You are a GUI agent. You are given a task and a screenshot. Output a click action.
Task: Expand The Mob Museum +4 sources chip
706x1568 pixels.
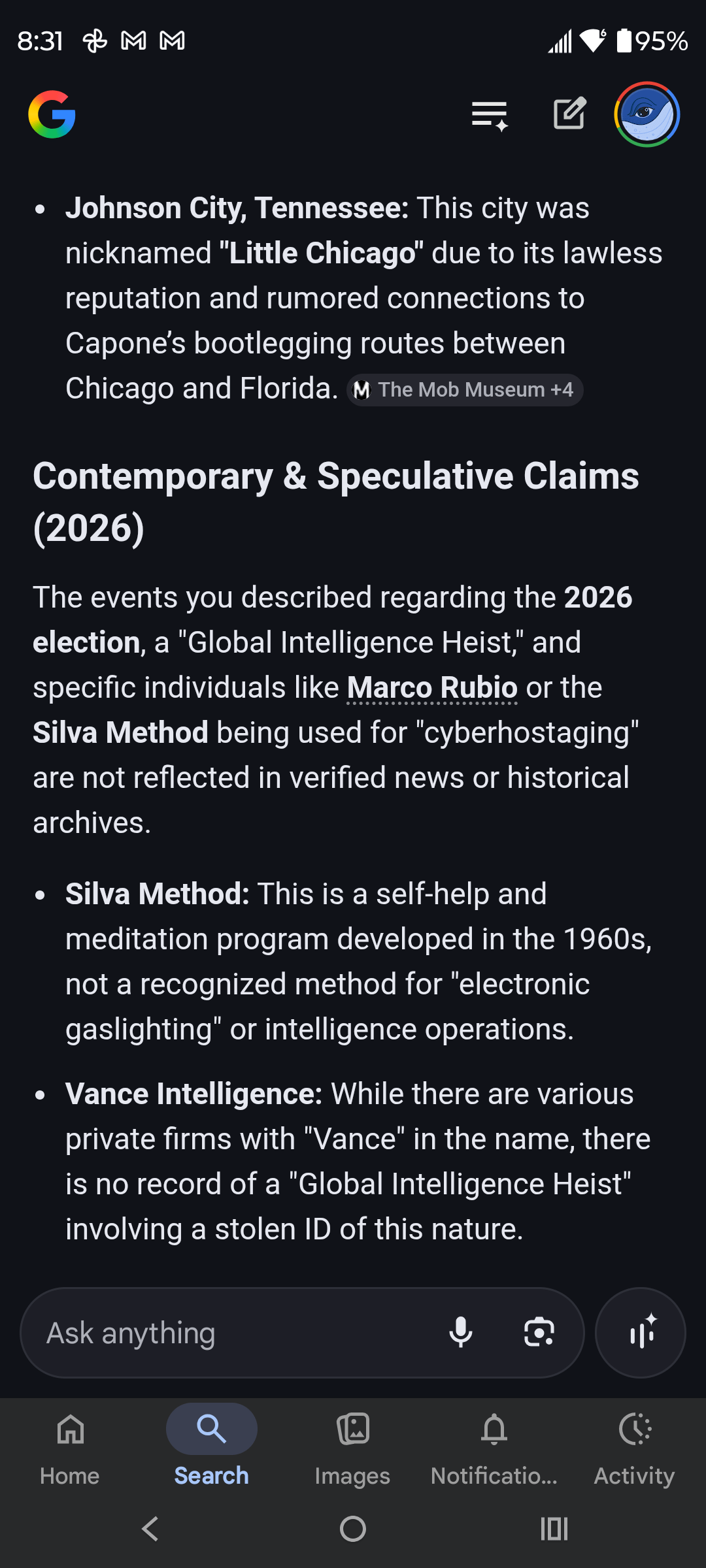[x=464, y=389]
